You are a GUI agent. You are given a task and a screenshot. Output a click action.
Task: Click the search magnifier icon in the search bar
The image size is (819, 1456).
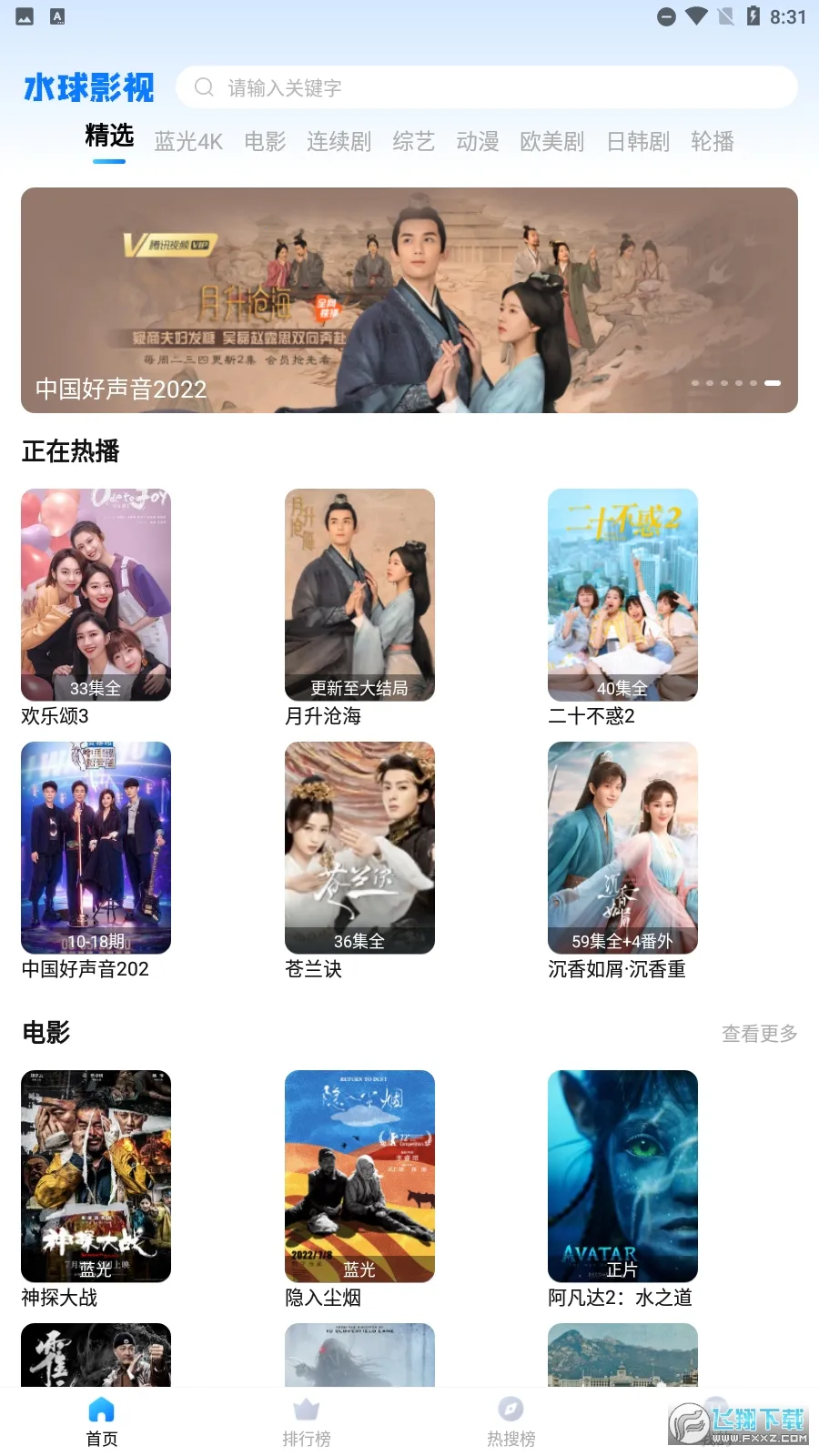click(203, 86)
